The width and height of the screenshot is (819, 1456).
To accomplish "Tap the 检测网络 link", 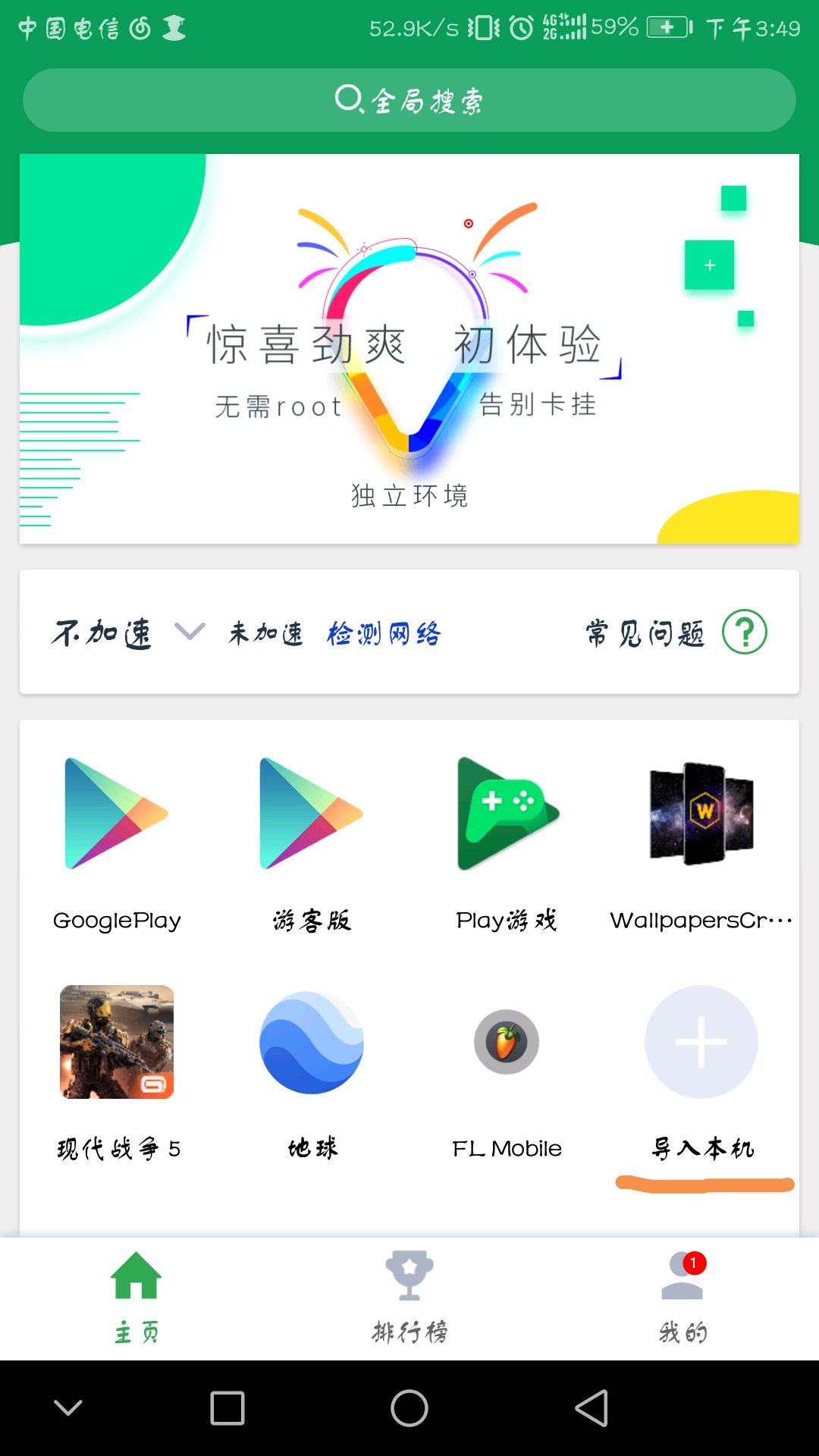I will click(x=384, y=632).
